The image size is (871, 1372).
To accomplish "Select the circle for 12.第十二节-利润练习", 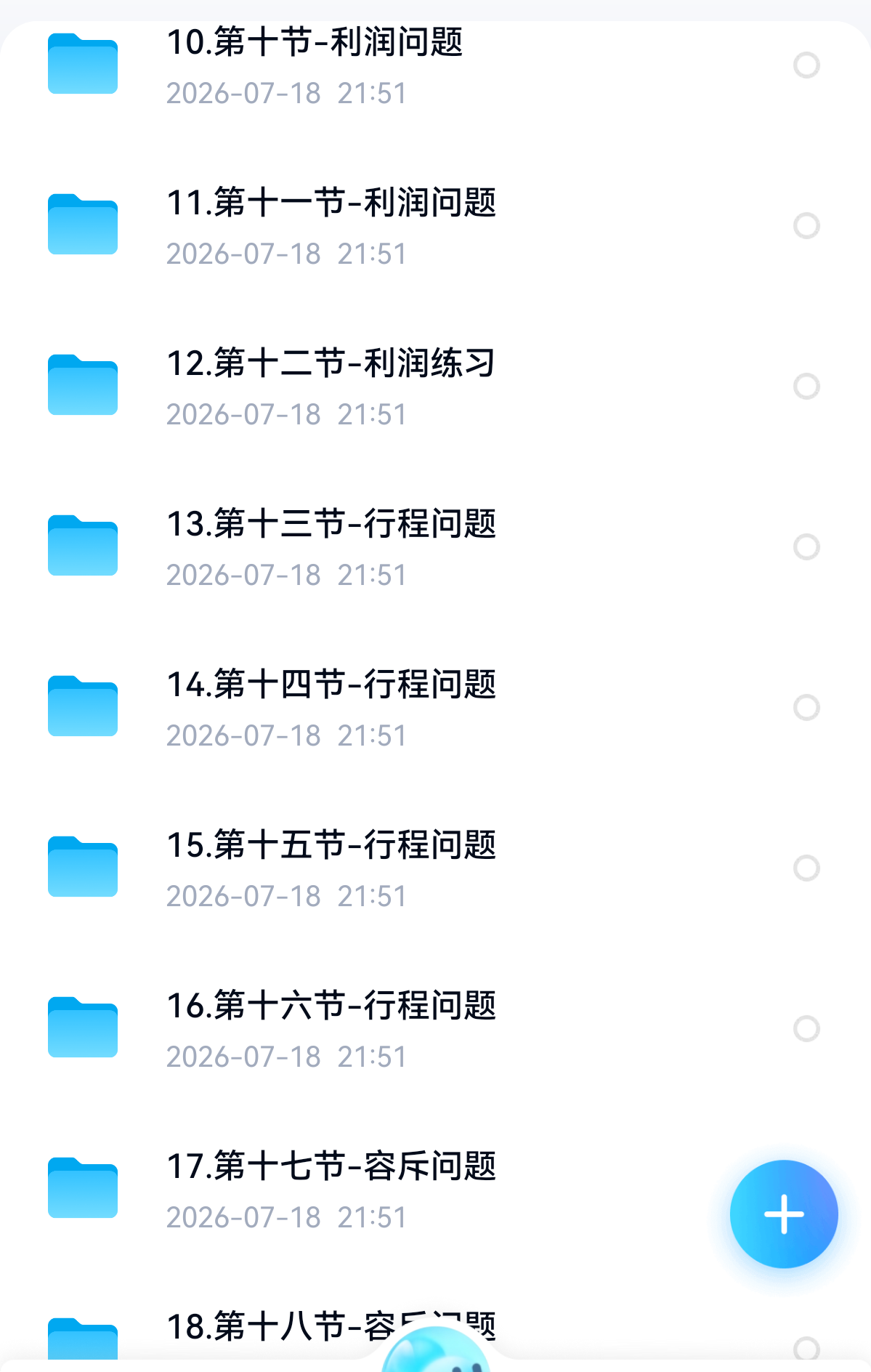I will (x=806, y=387).
